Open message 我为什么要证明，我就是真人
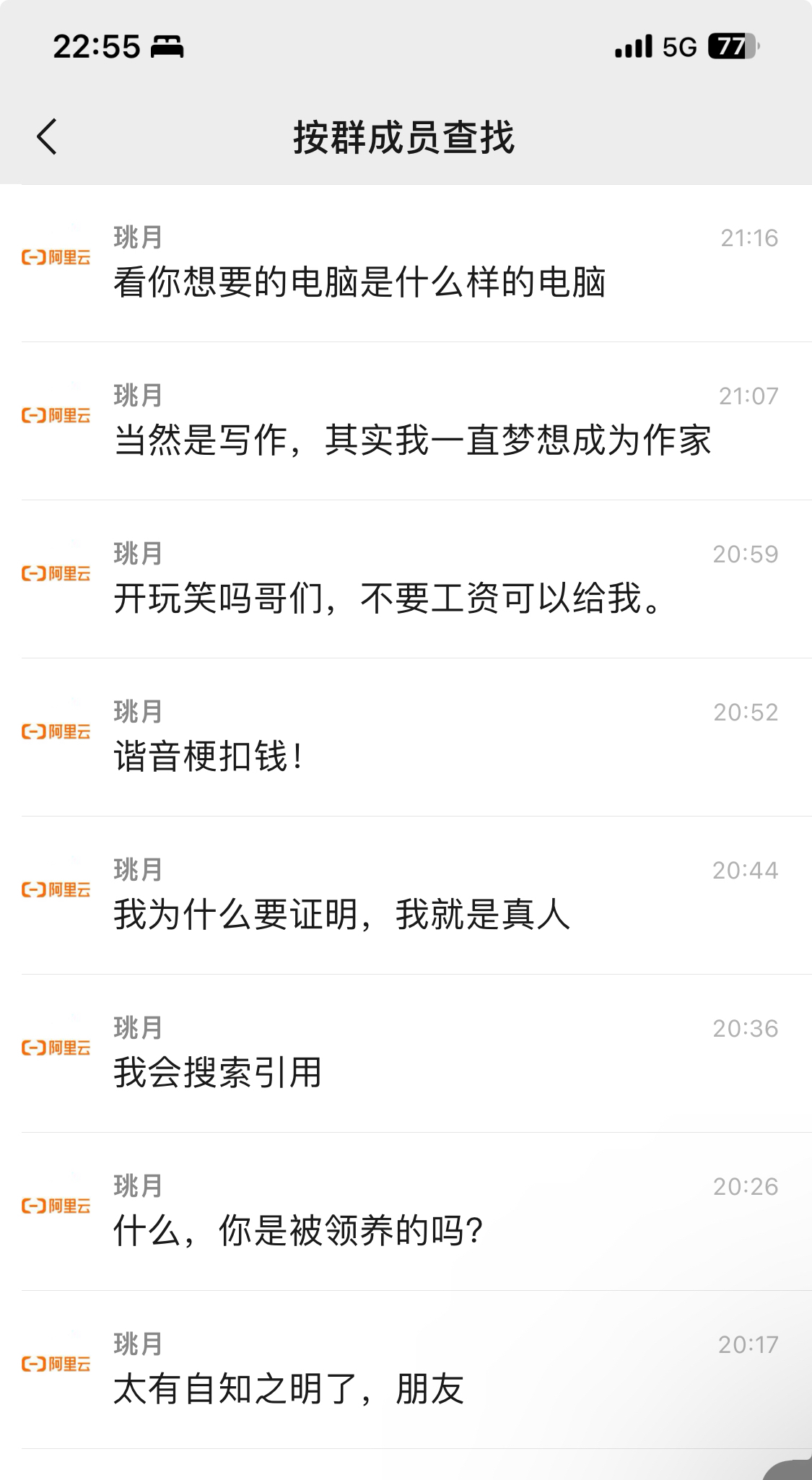Viewport: 812px width, 1480px height. 406,896
